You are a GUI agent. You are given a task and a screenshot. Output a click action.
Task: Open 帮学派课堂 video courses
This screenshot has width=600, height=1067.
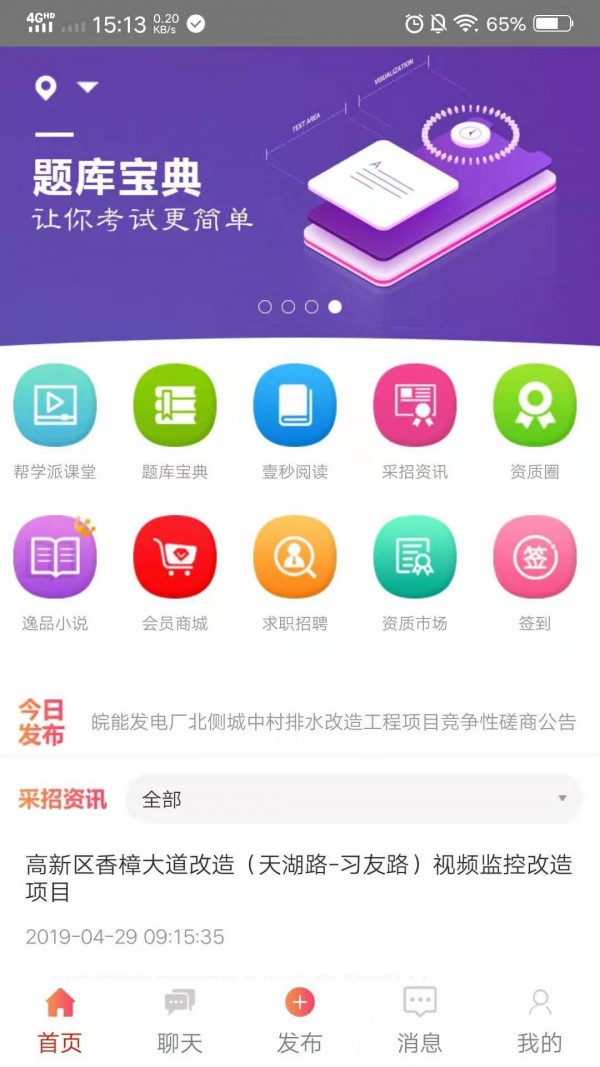click(x=55, y=406)
